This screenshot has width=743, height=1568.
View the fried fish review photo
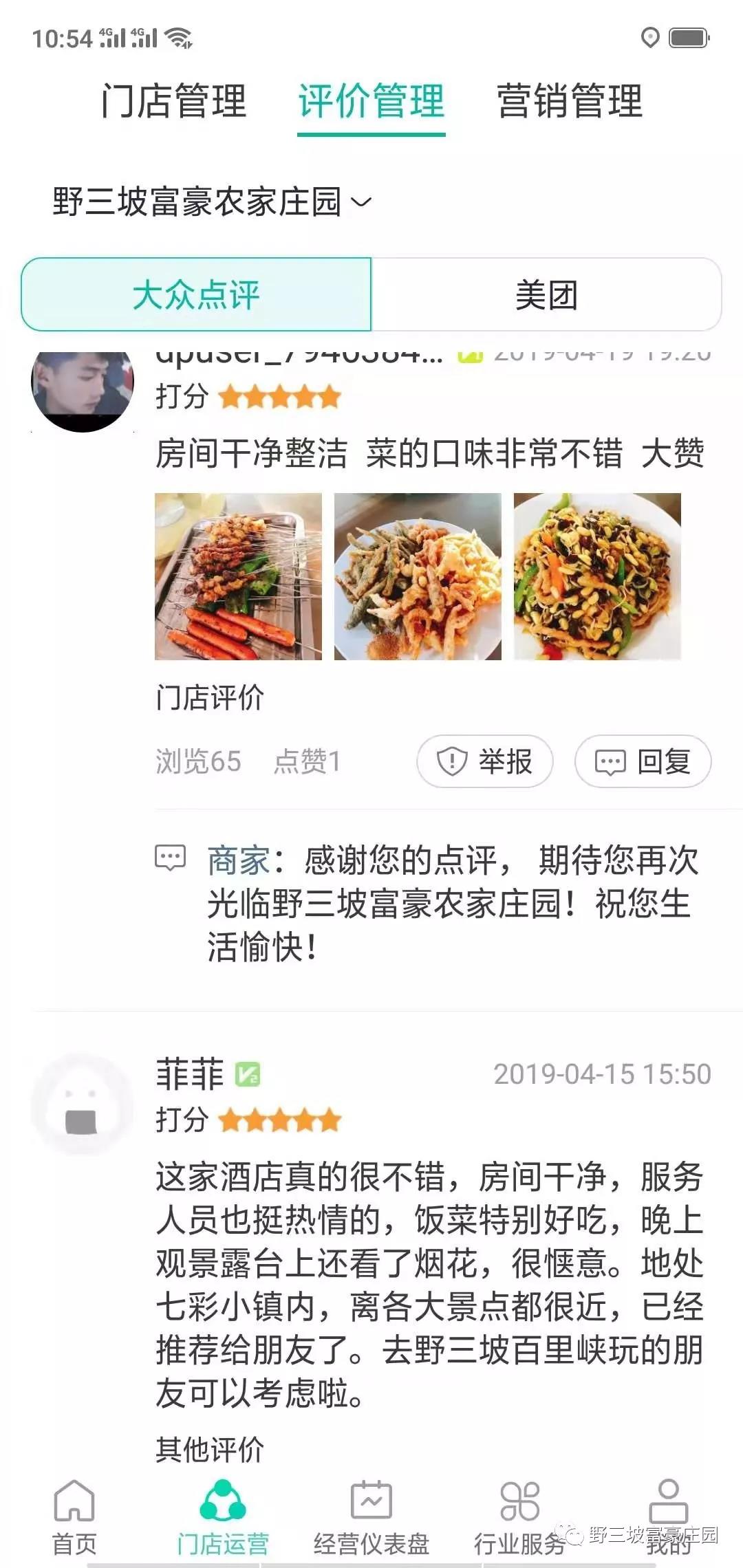418,576
